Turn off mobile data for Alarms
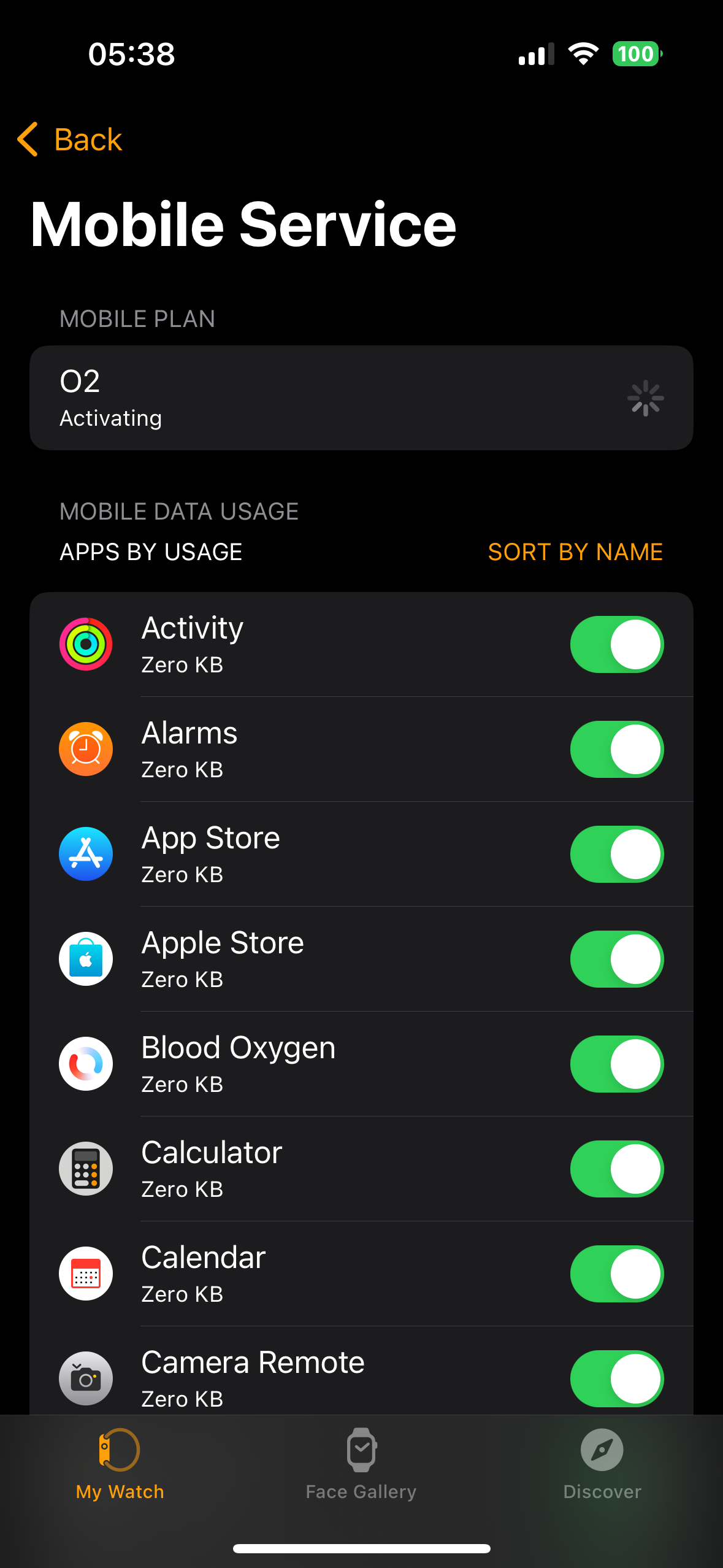The height and width of the screenshot is (1568, 723). [x=616, y=750]
